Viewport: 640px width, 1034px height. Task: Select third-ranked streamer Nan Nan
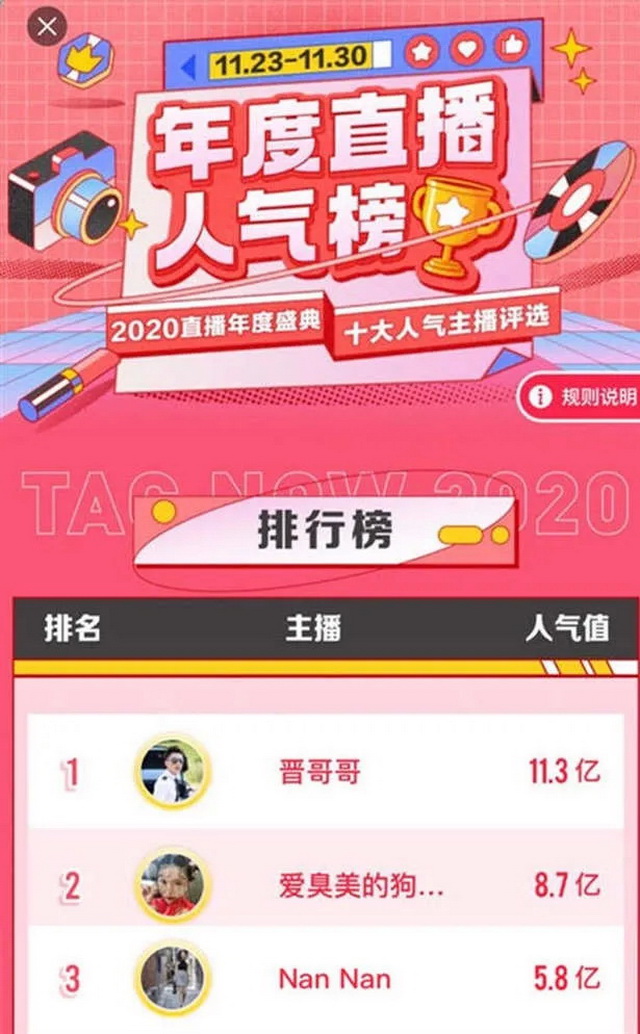coord(334,978)
